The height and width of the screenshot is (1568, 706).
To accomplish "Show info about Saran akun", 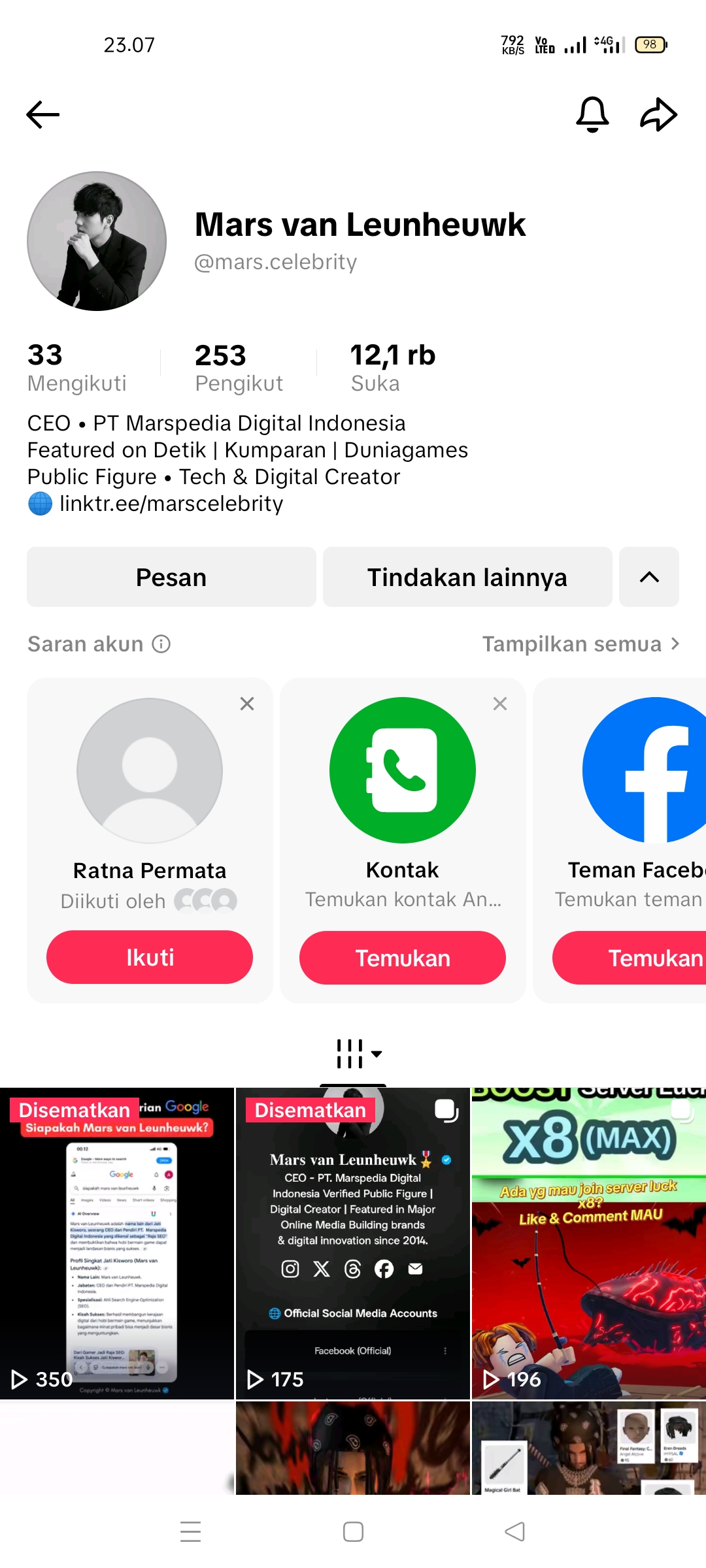I will pyautogui.click(x=161, y=644).
